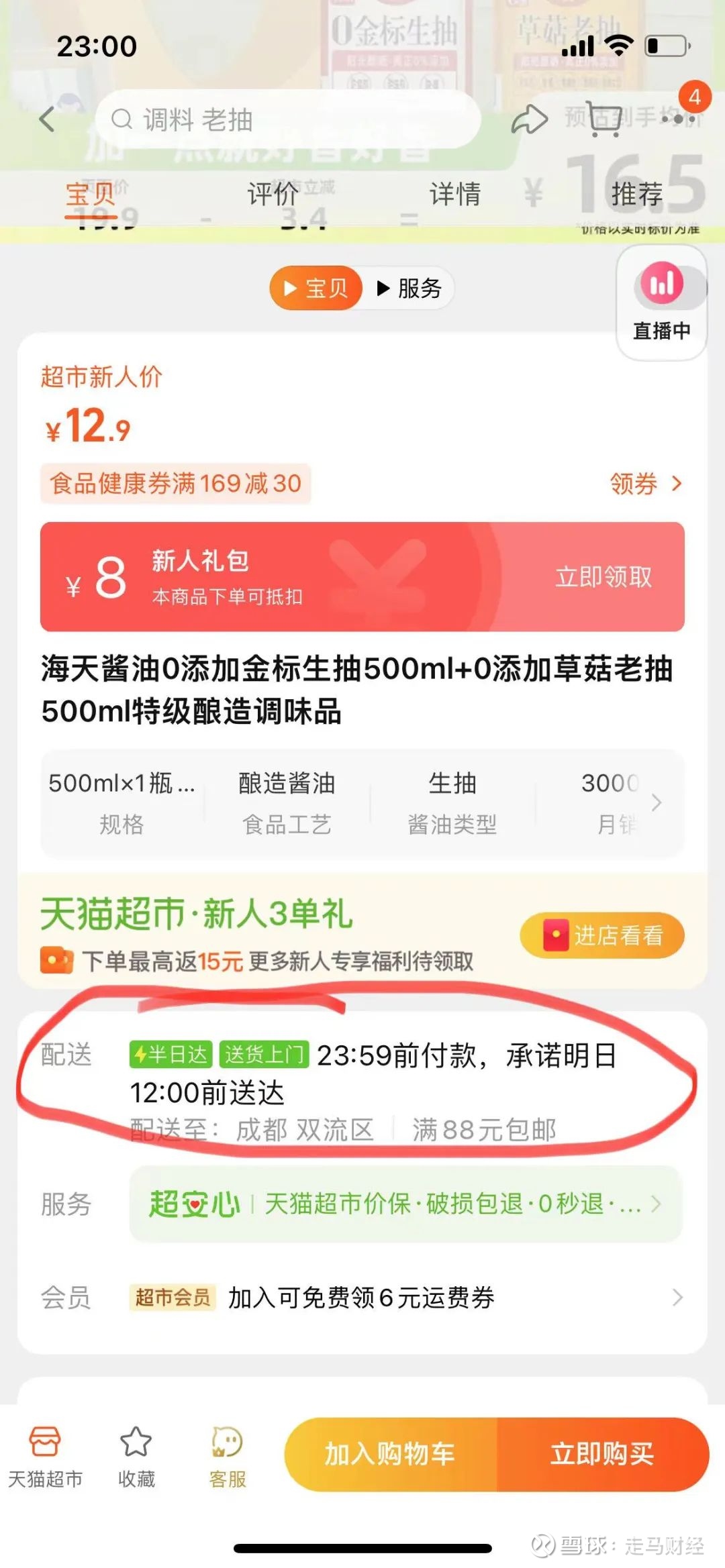The height and width of the screenshot is (1568, 725).
Task: Open the search box showing 调料 老抽
Action: (288, 119)
